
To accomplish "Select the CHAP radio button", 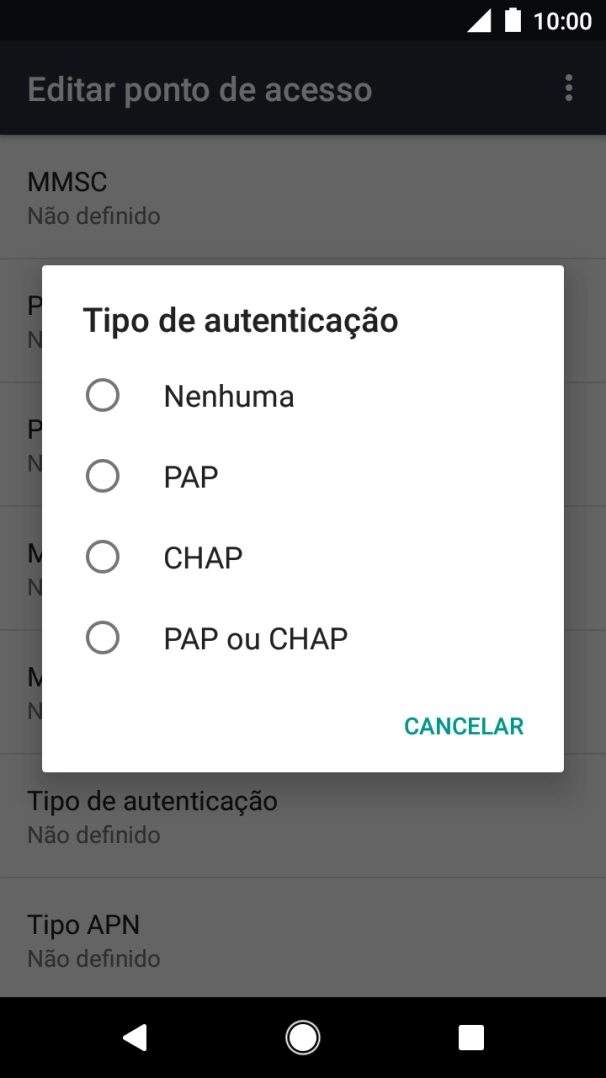I will coord(103,557).
